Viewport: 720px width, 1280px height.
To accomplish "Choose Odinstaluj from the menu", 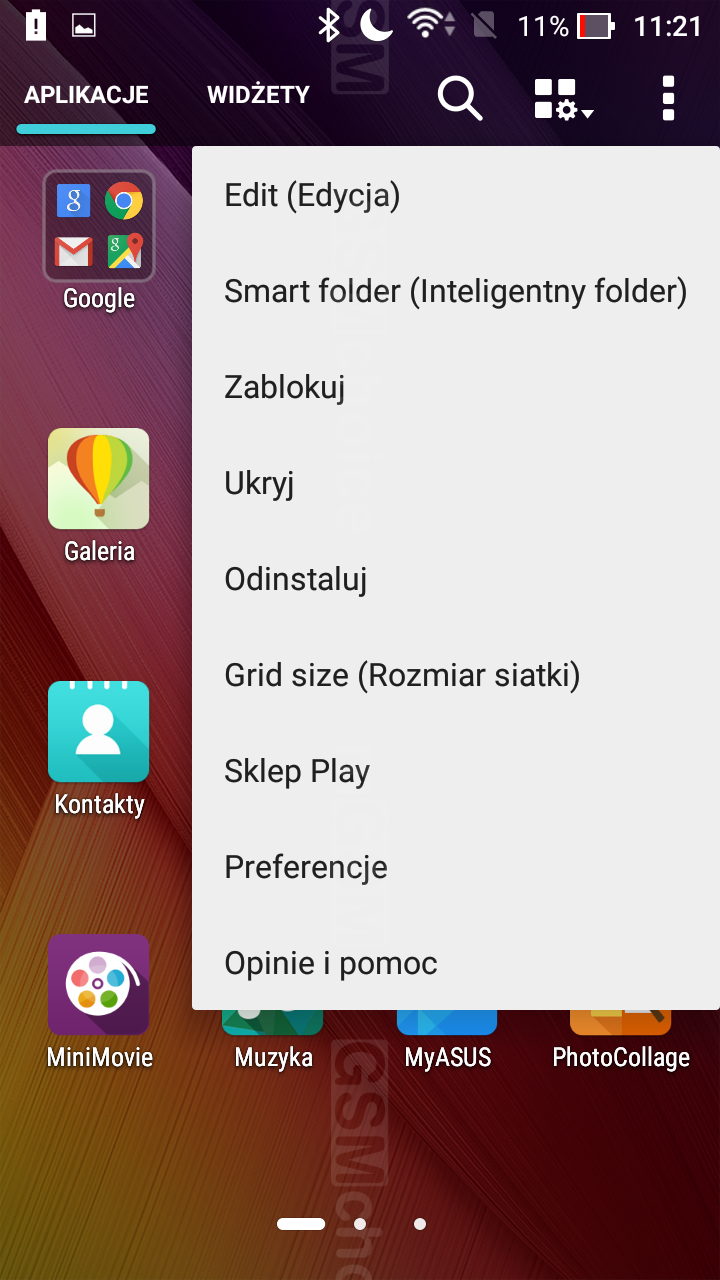I will pos(296,580).
